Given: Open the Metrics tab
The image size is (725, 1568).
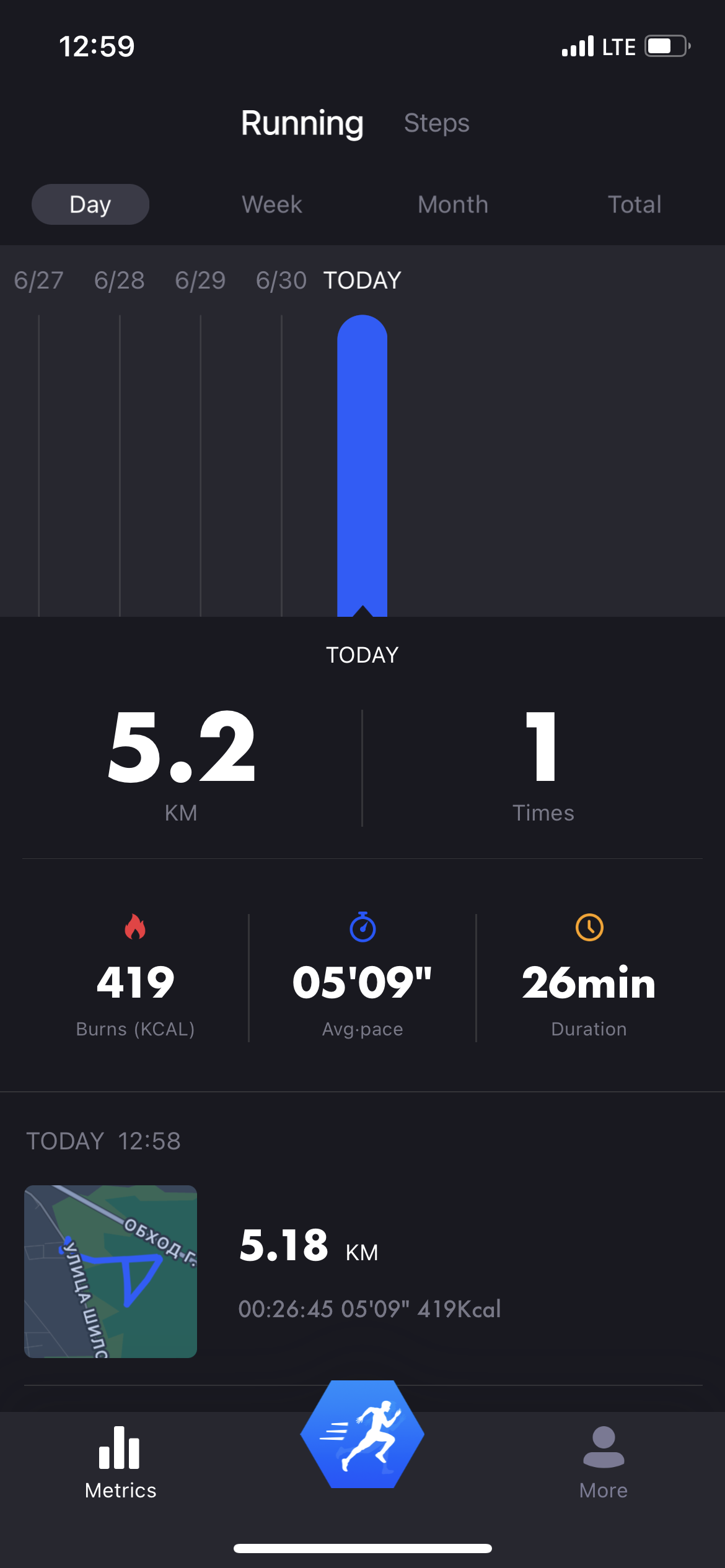Looking at the screenshot, I should coord(120,1463).
